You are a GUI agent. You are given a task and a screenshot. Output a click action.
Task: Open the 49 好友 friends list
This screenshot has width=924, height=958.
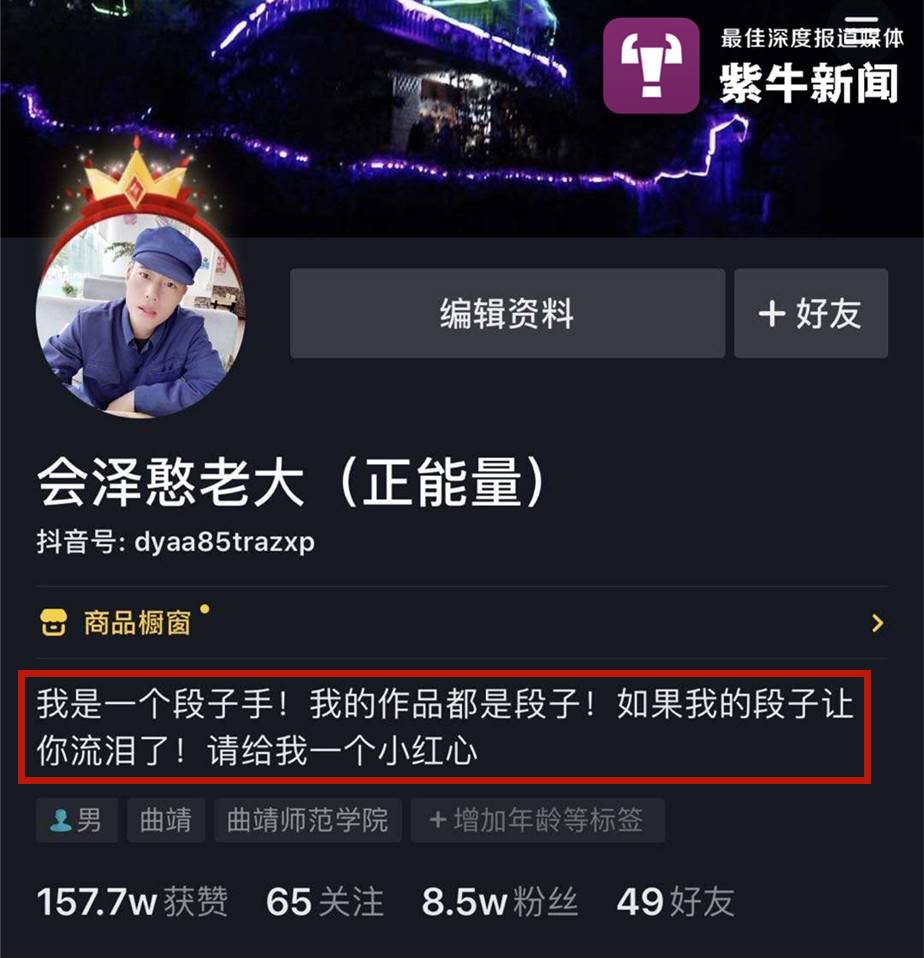pyautogui.click(x=675, y=903)
